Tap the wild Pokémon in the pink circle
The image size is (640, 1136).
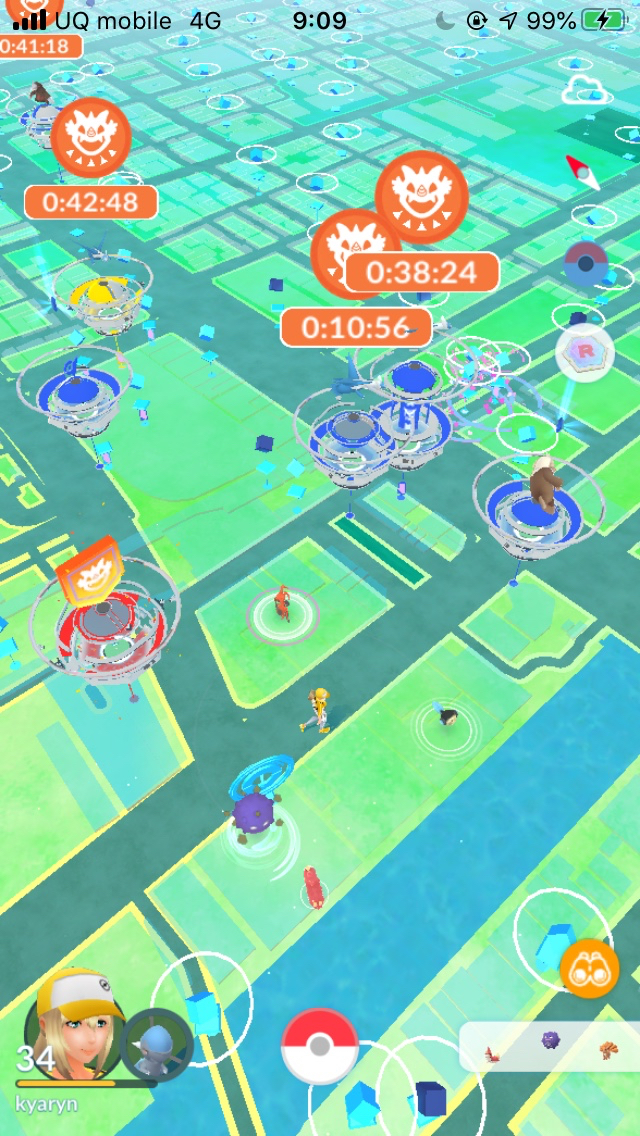pyautogui.click(x=283, y=607)
